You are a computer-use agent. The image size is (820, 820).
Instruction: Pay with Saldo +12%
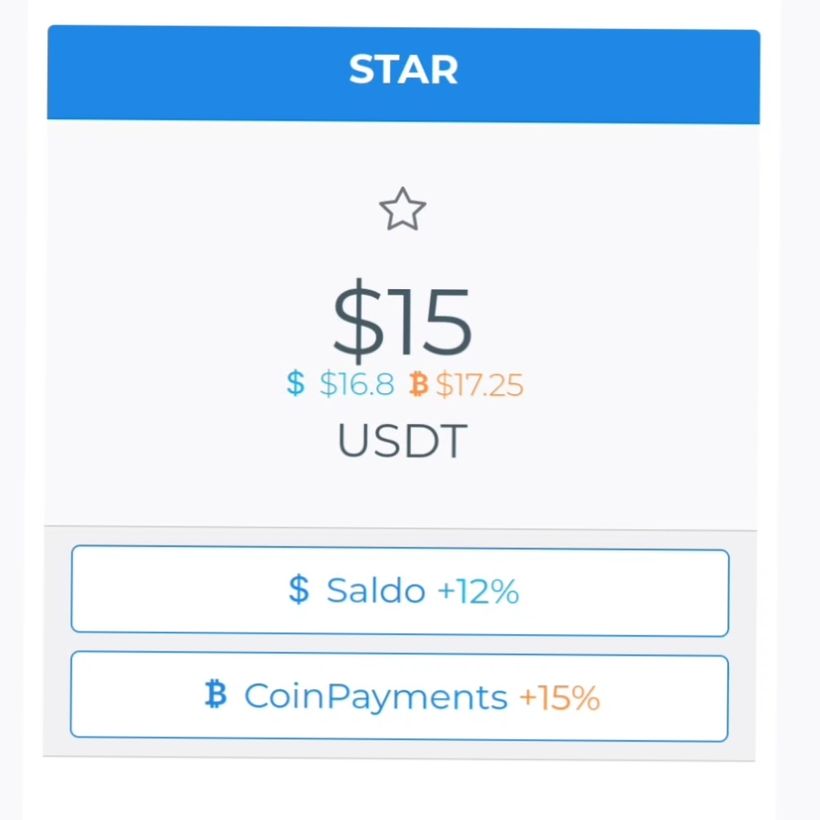[x=400, y=591]
